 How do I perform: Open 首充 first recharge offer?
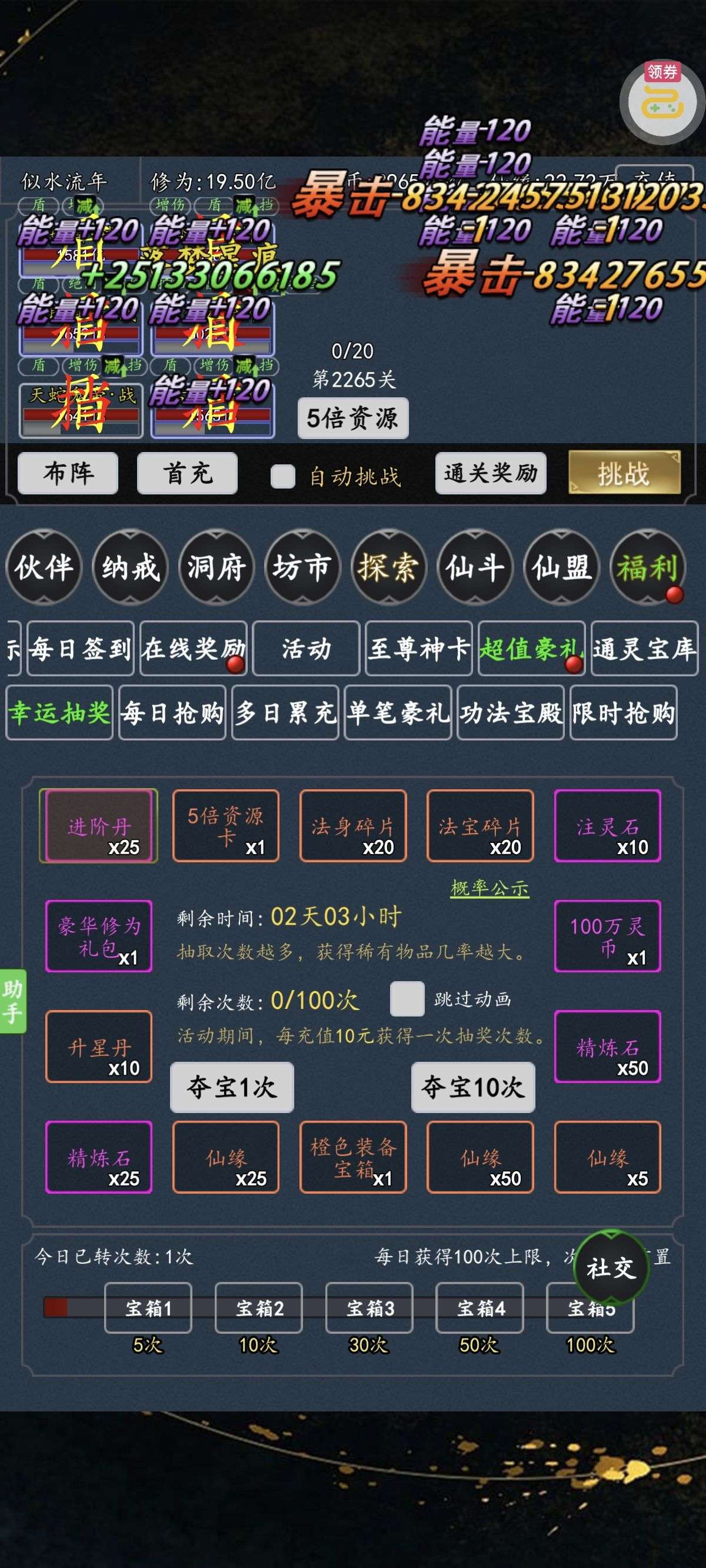click(x=187, y=473)
